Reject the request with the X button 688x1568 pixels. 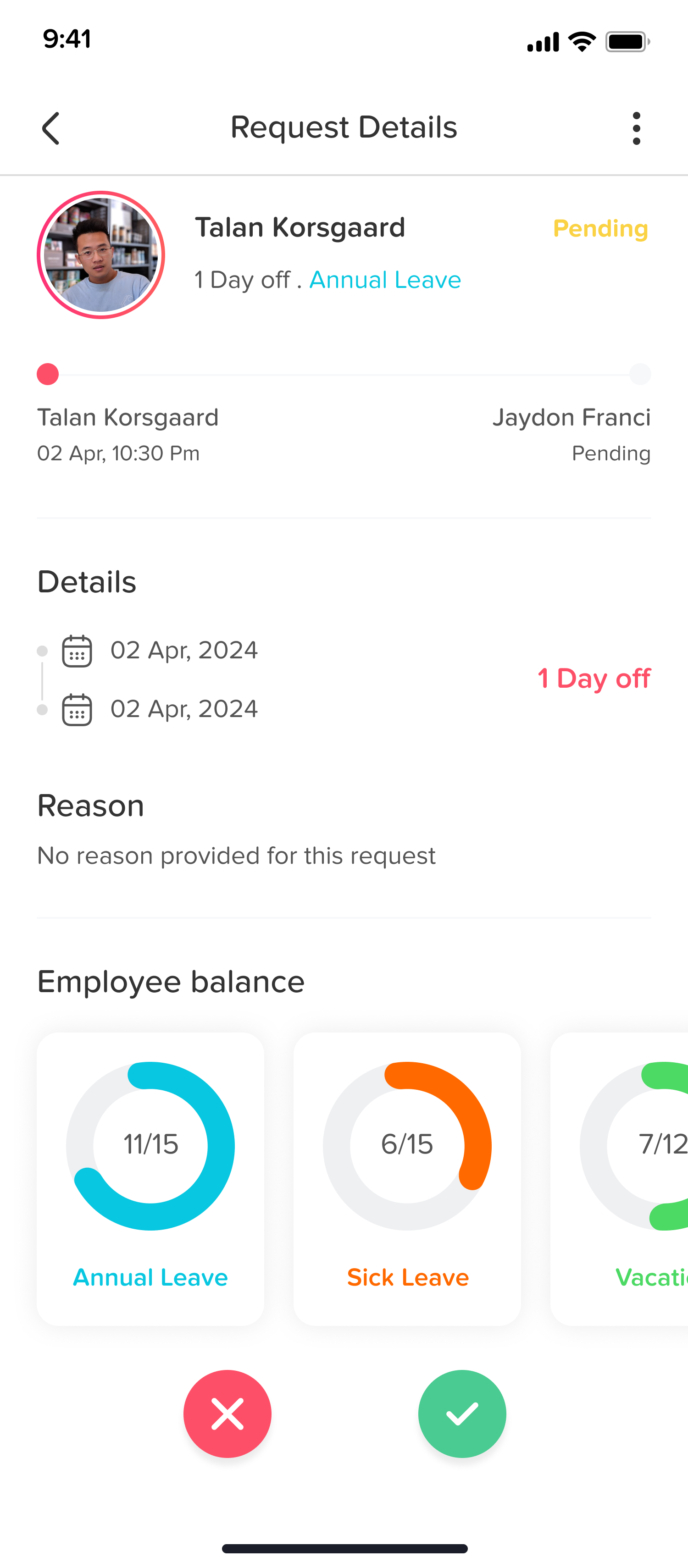(227, 1414)
